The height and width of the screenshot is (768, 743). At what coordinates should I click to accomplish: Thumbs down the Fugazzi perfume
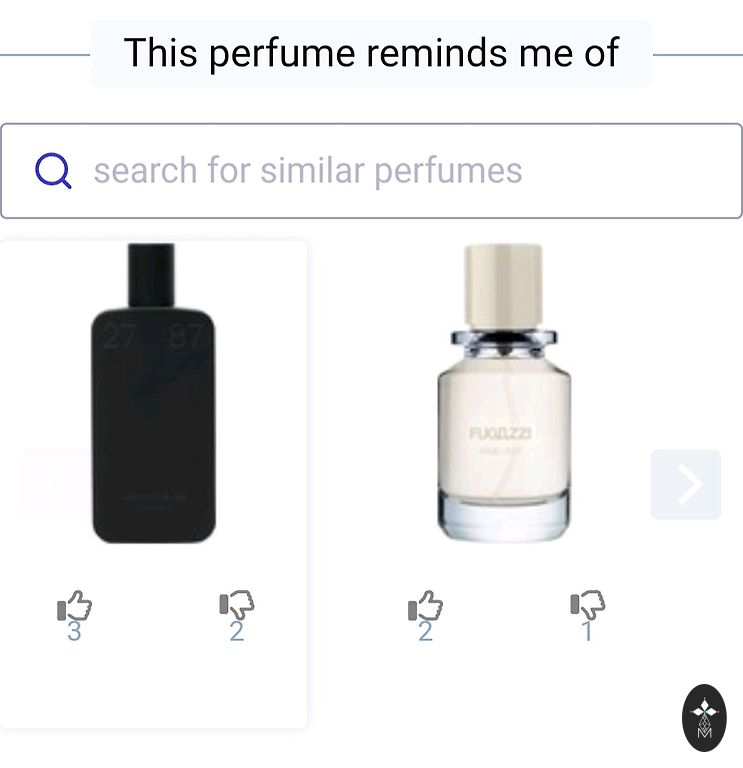(x=588, y=604)
